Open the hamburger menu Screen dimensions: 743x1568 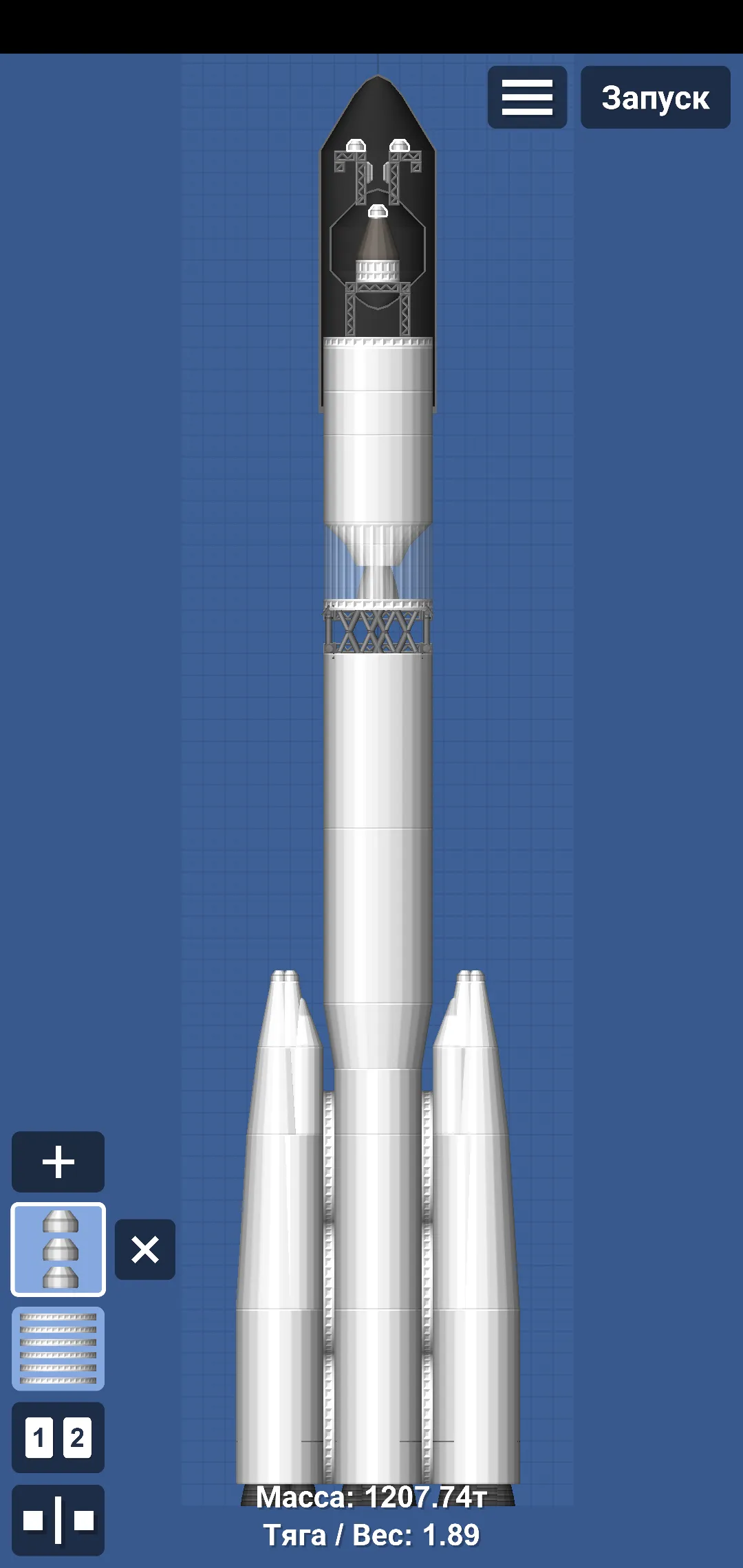527,97
